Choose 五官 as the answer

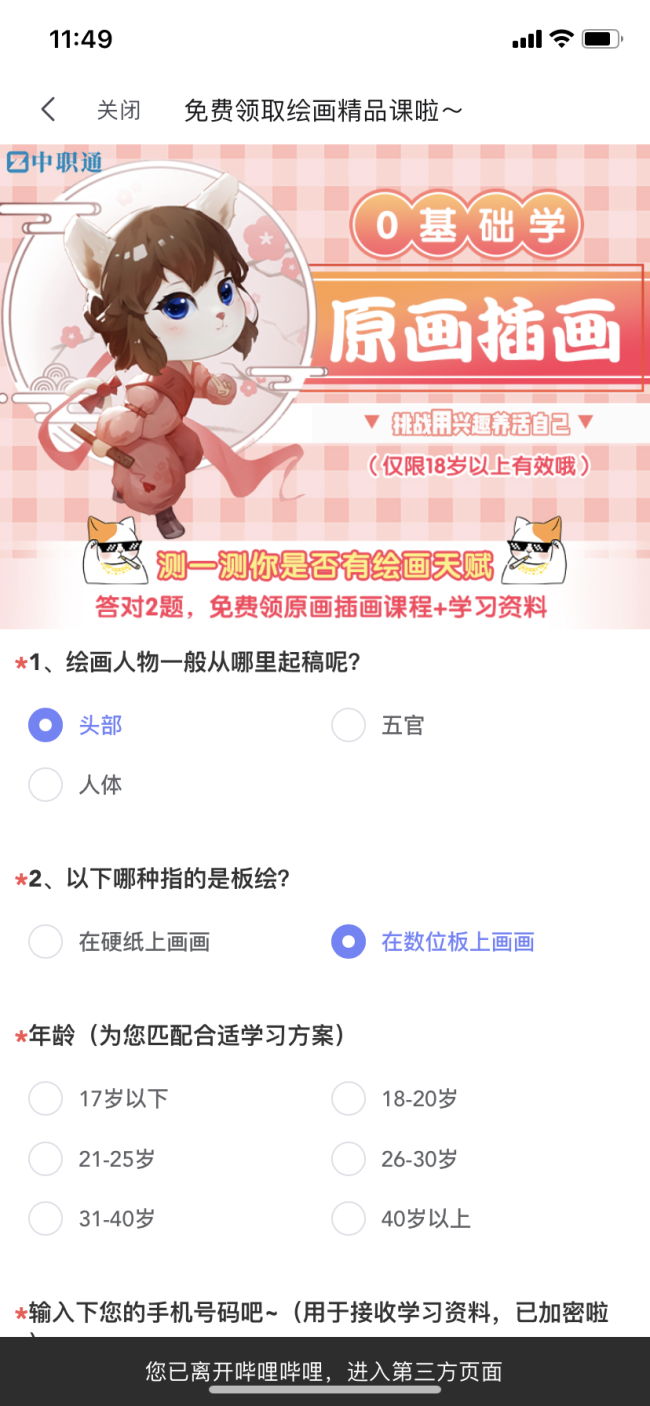pos(349,725)
